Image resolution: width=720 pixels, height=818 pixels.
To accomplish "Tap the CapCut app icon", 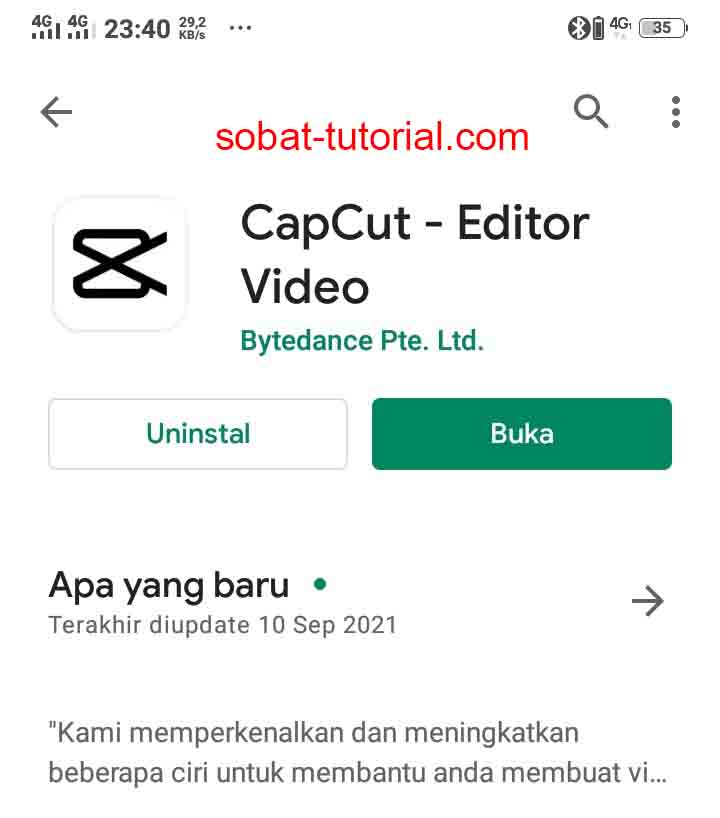I will coord(119,263).
